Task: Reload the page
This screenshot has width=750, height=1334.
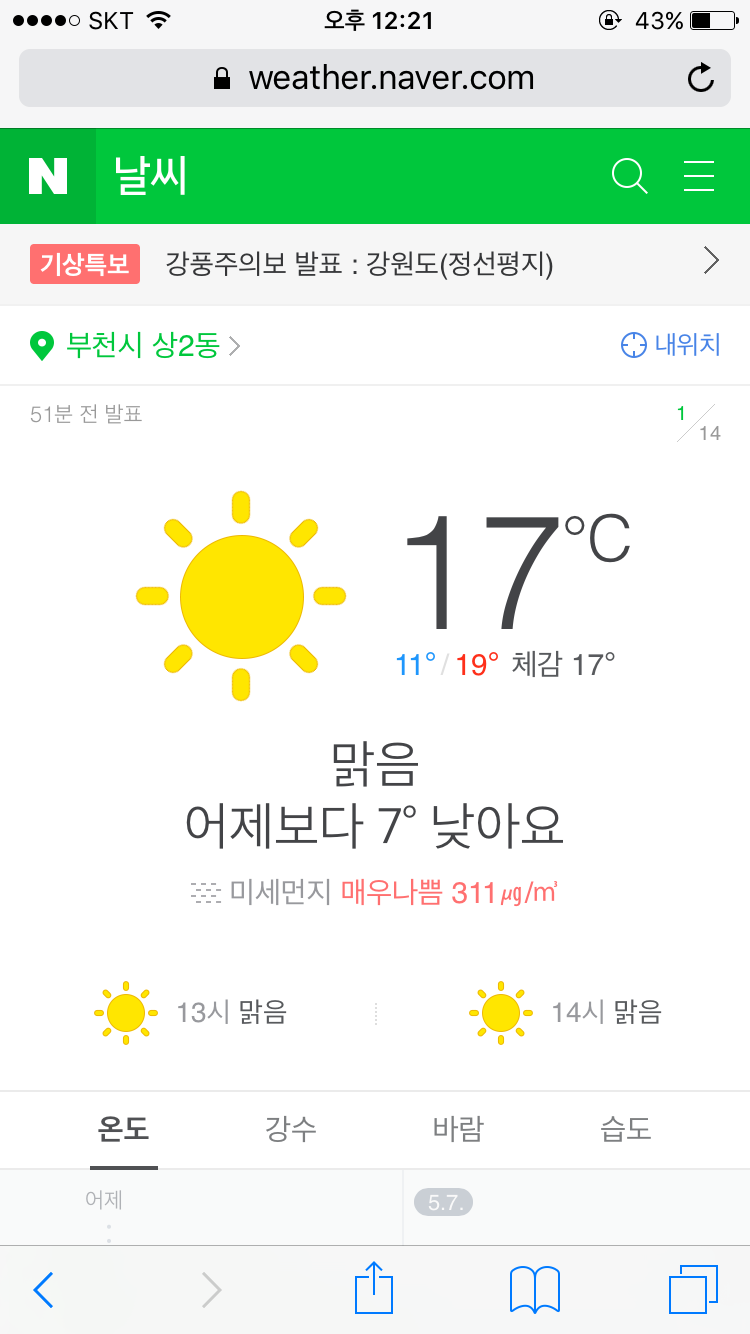Action: pyautogui.click(x=702, y=78)
